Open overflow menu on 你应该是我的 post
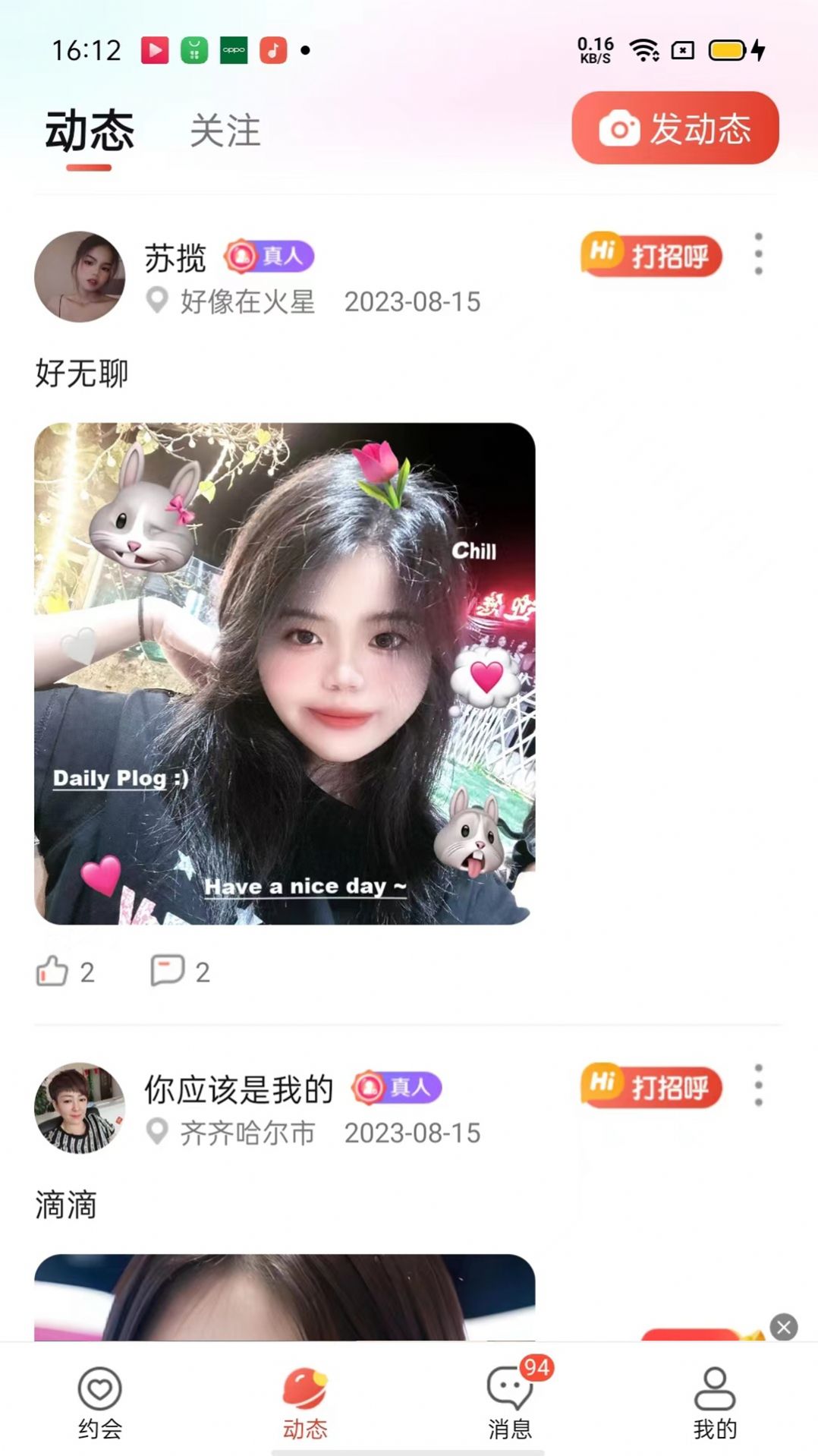 [x=758, y=1085]
